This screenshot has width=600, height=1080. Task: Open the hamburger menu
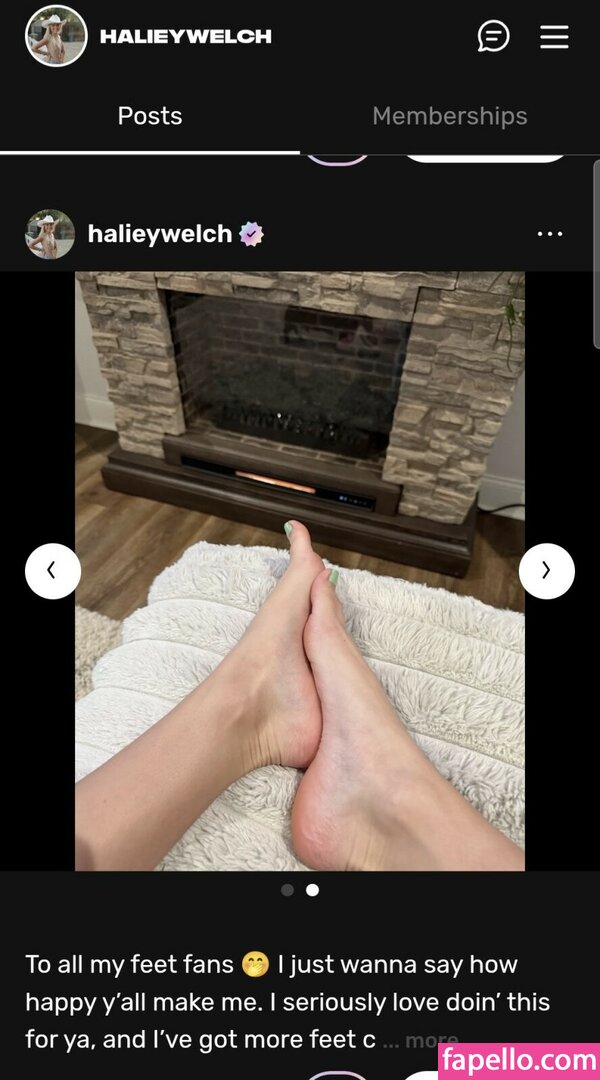point(554,37)
